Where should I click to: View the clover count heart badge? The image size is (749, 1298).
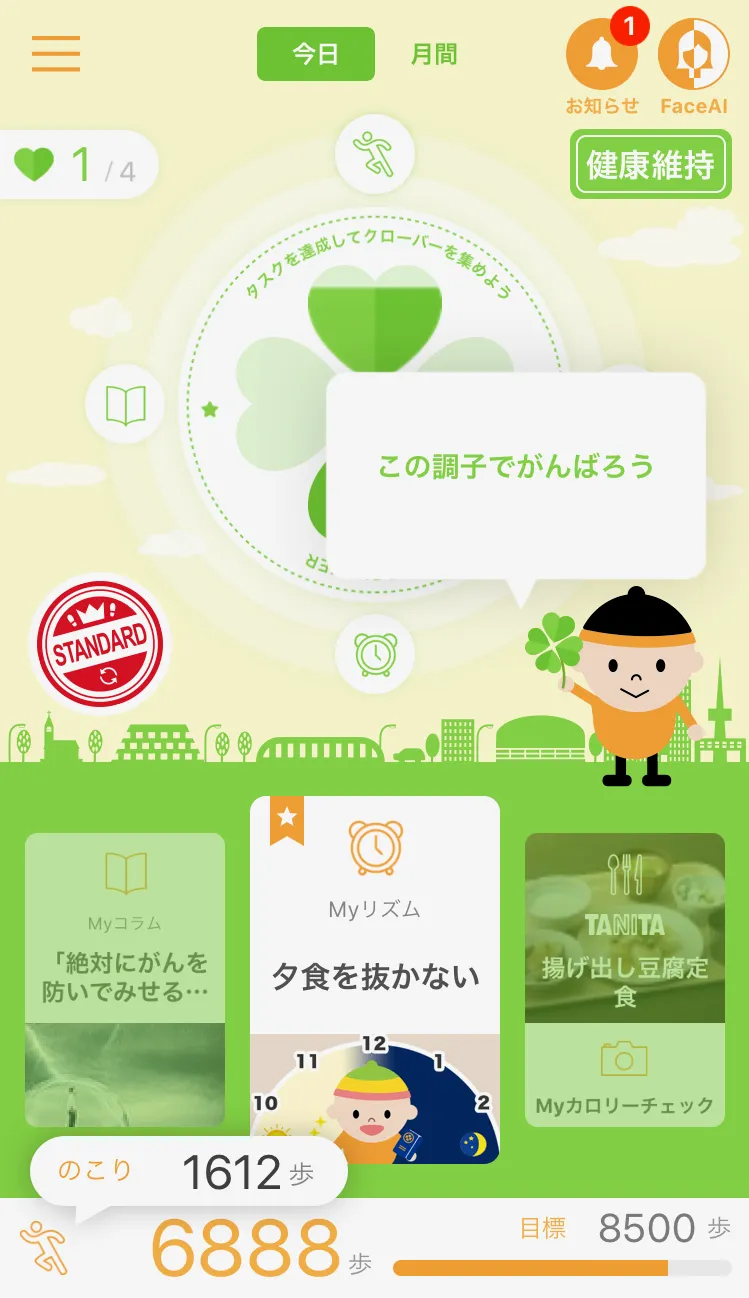(76, 165)
